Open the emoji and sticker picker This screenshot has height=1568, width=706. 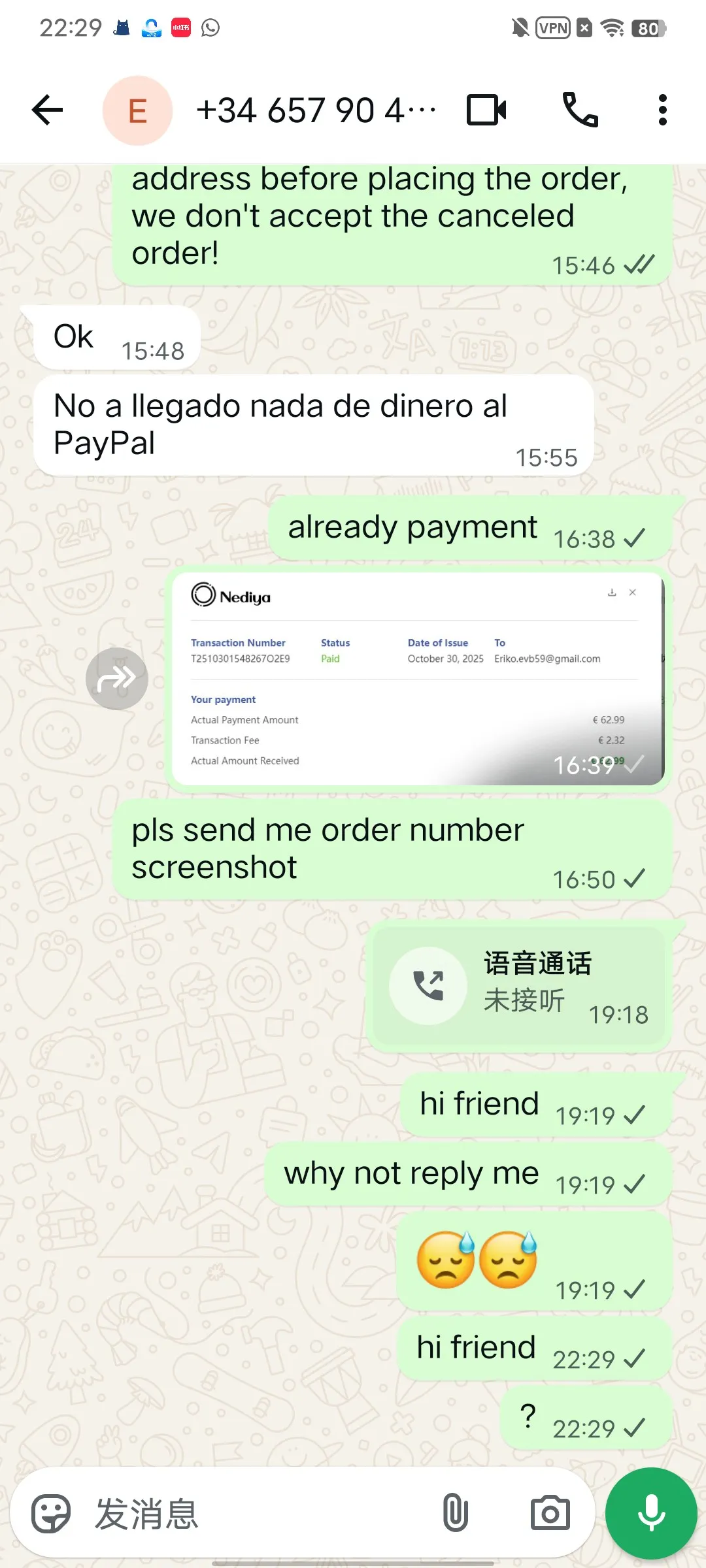(51, 1513)
